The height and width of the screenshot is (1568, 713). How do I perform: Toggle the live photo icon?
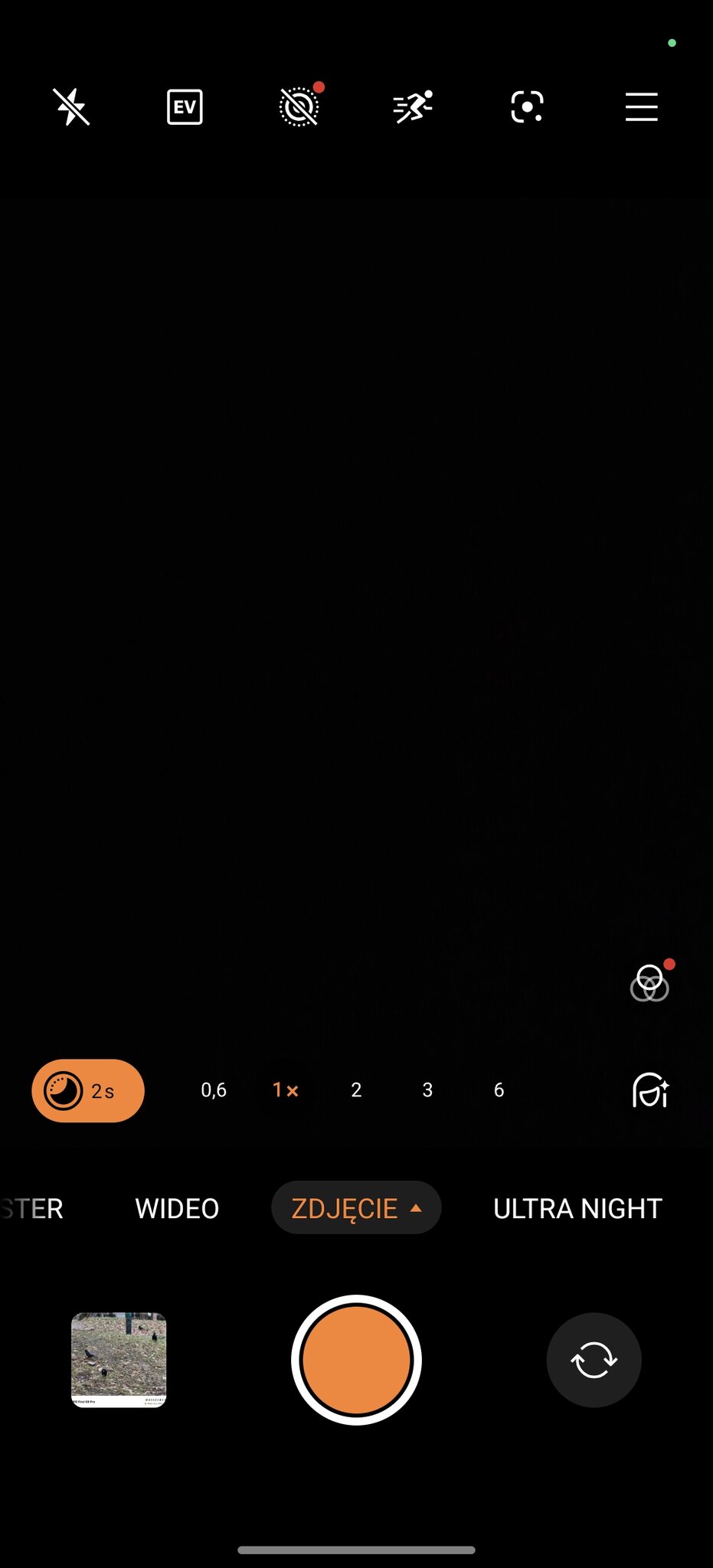pyautogui.click(x=299, y=106)
